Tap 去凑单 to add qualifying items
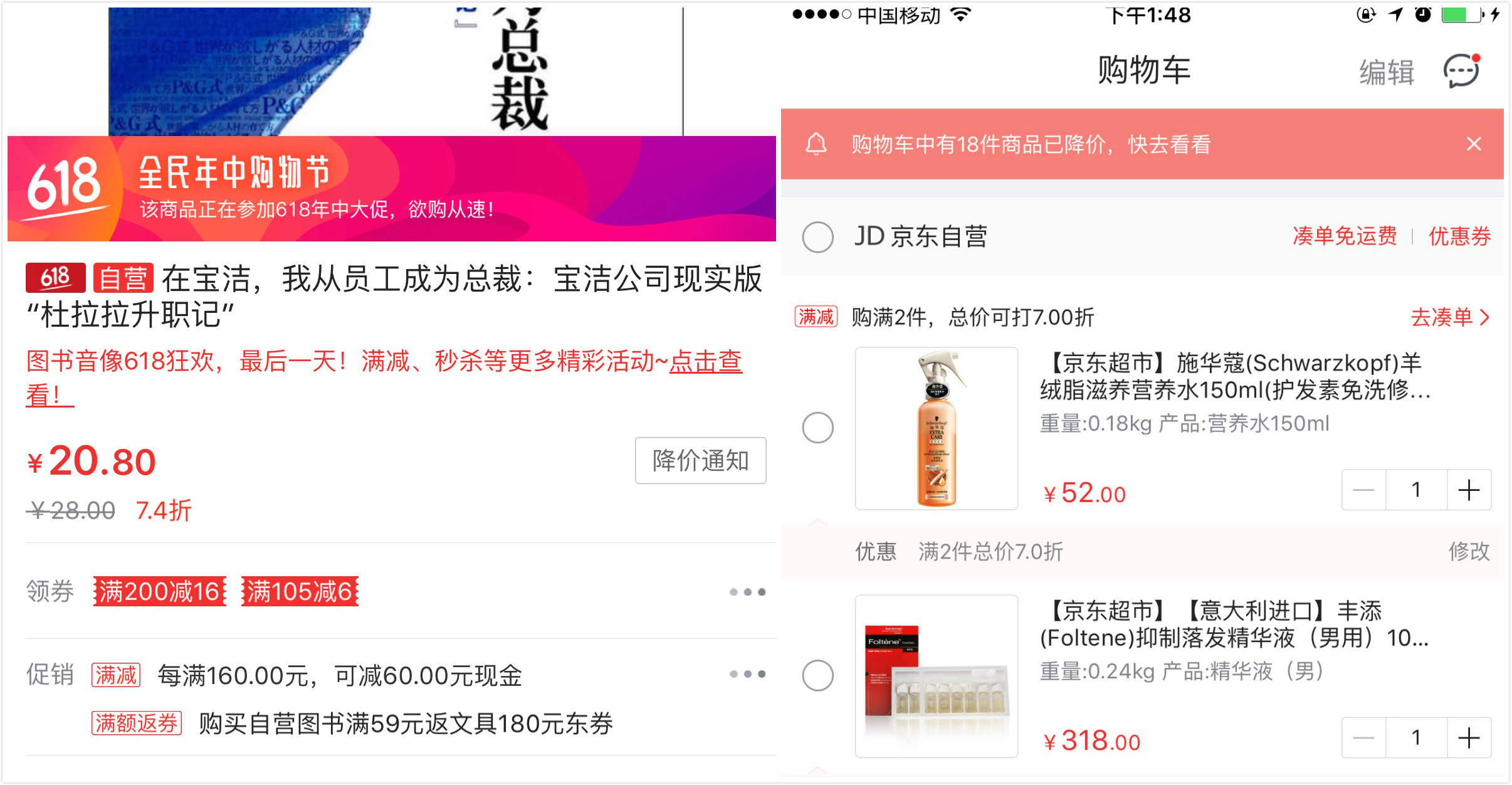1512x785 pixels. pyautogui.click(x=1449, y=317)
